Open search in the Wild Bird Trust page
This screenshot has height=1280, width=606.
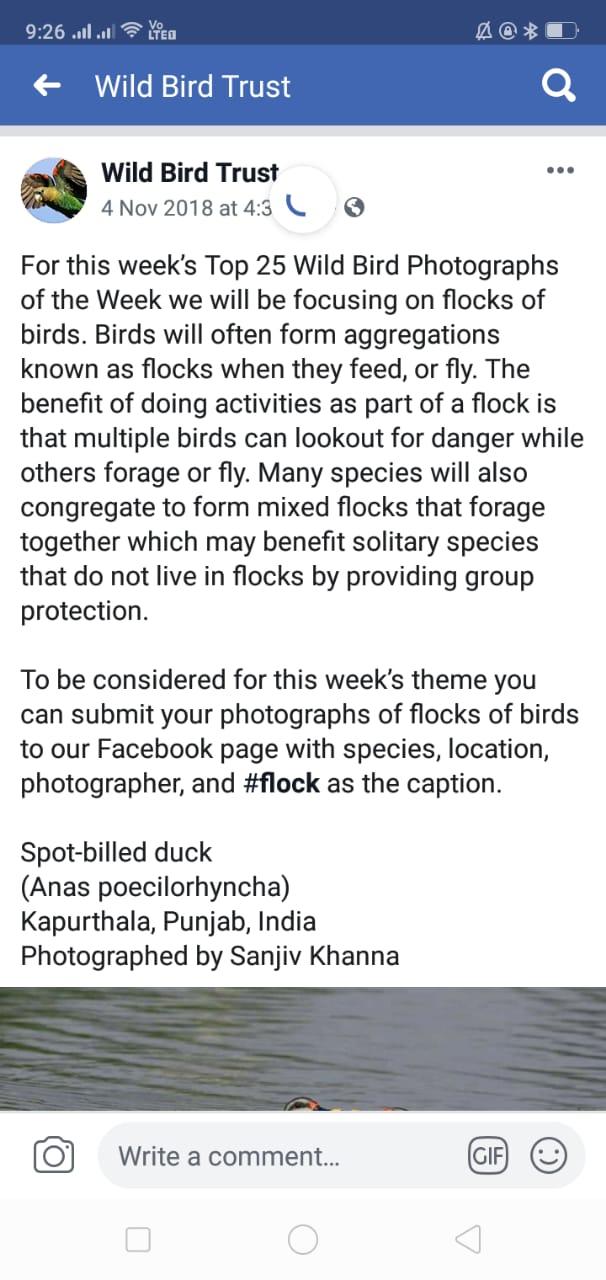[558, 86]
